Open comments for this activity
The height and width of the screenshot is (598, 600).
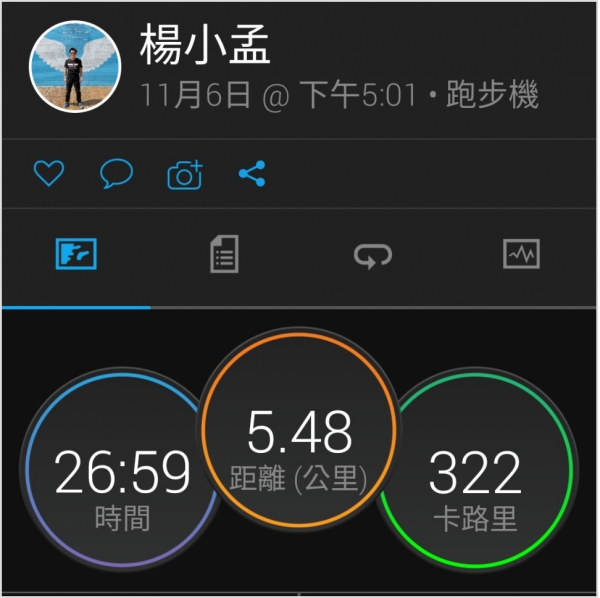(x=116, y=175)
